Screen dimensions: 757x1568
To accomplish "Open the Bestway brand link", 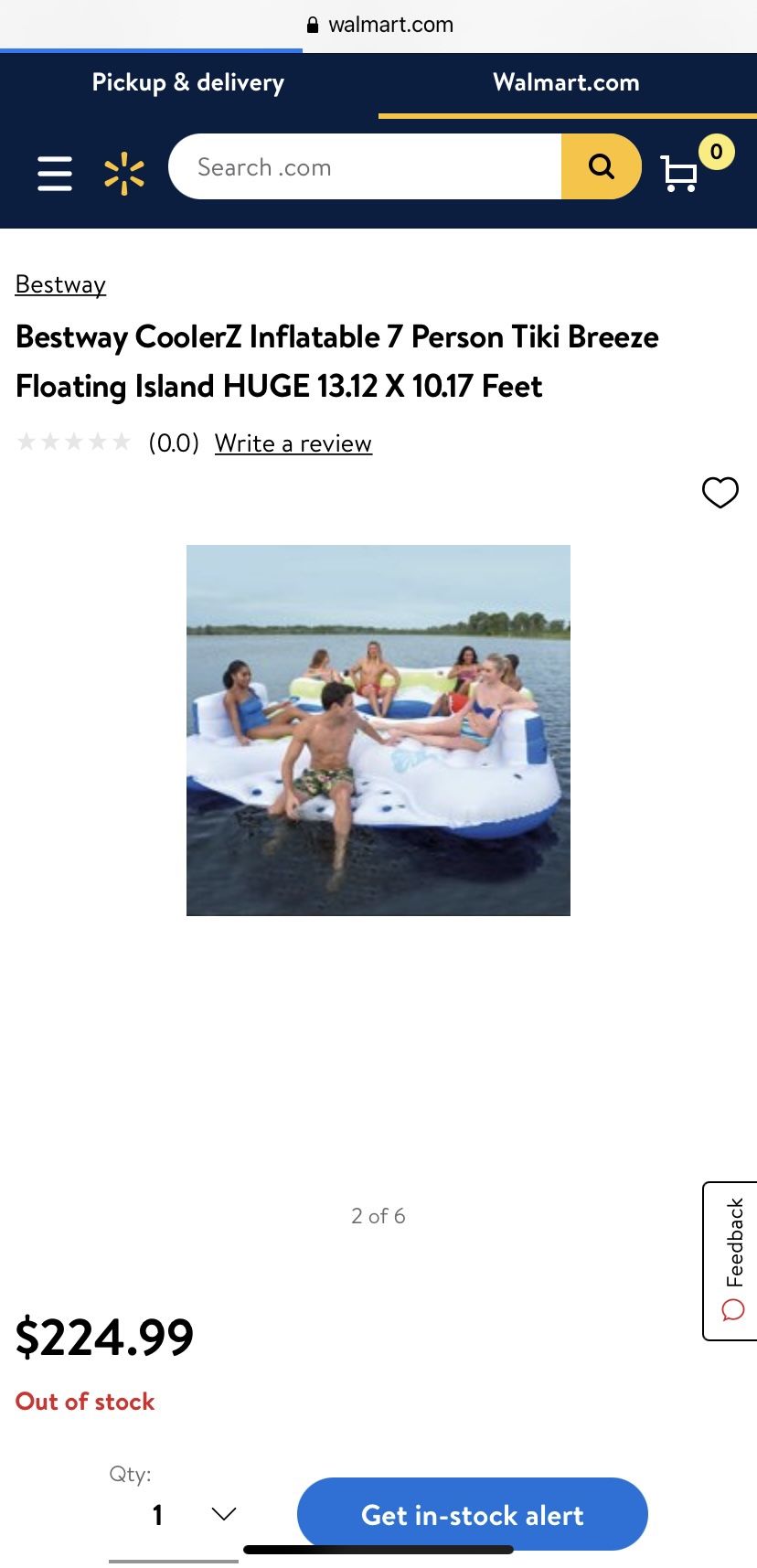I will click(x=60, y=284).
